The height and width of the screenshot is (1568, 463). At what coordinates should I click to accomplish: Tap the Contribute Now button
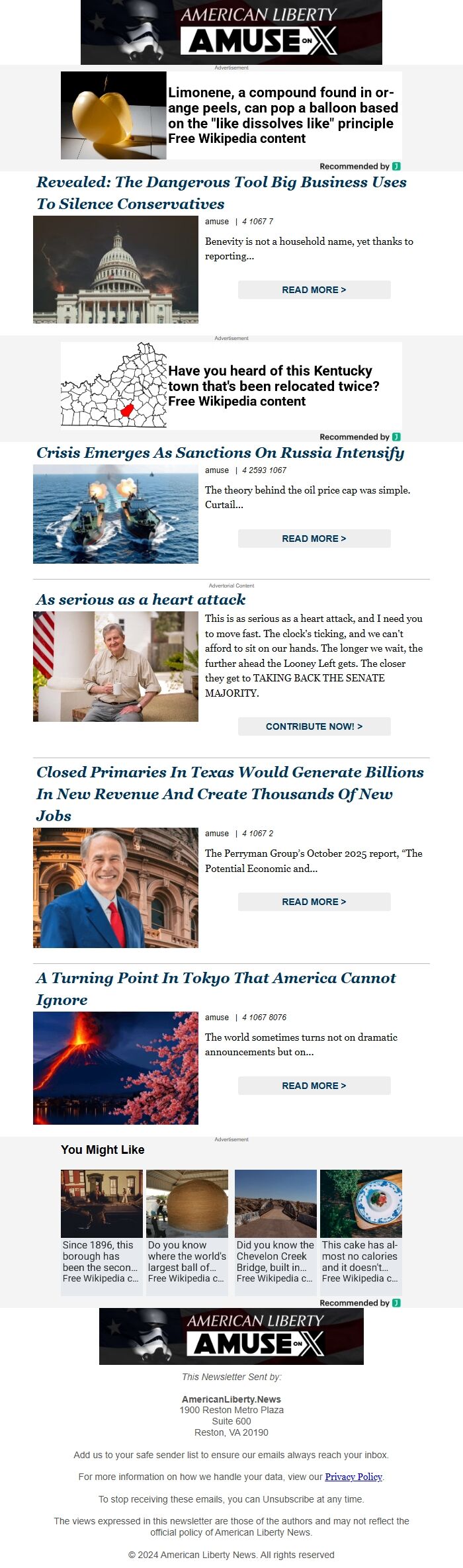(x=314, y=726)
